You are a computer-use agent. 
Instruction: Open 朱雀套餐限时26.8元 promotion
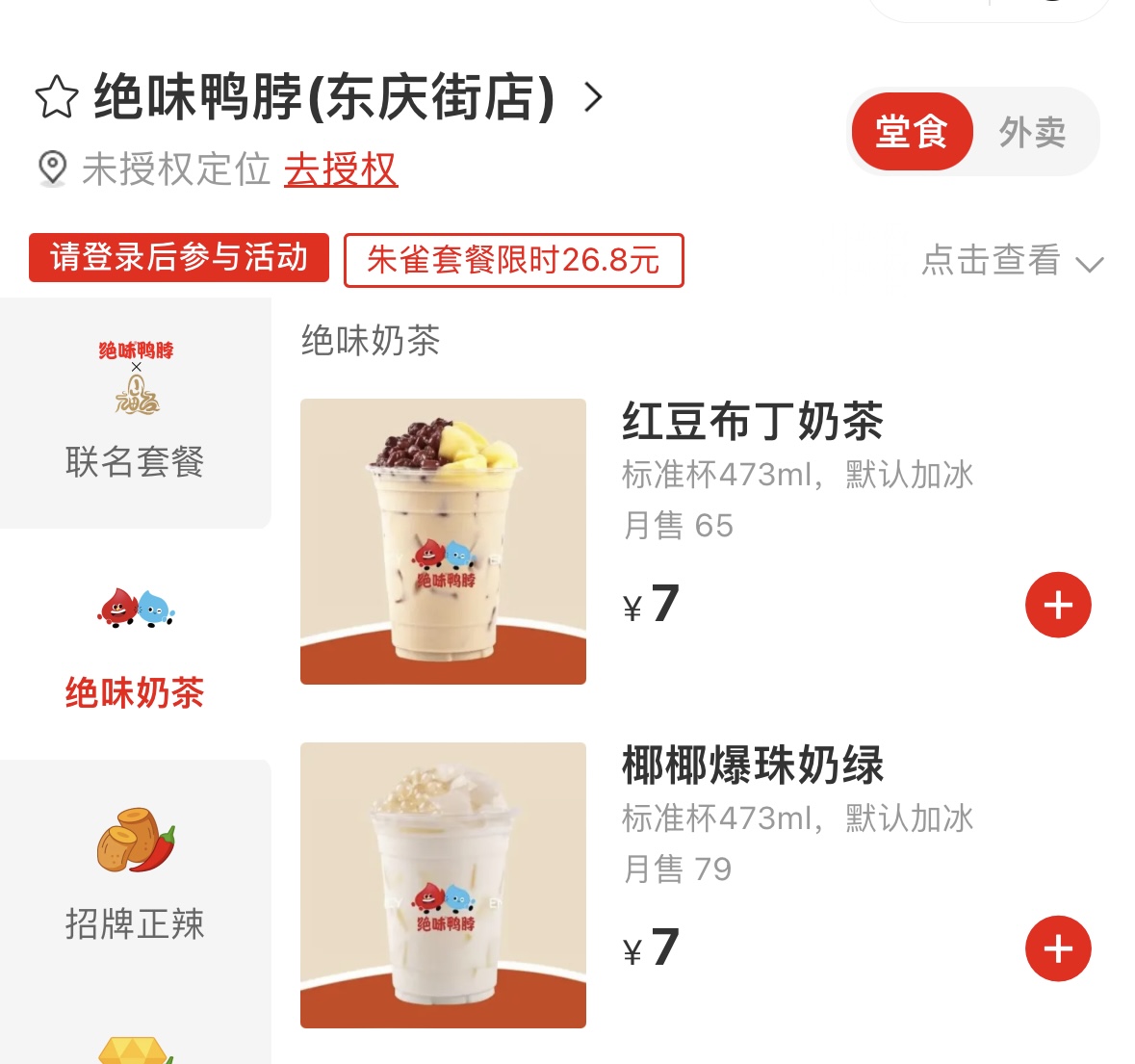click(513, 260)
